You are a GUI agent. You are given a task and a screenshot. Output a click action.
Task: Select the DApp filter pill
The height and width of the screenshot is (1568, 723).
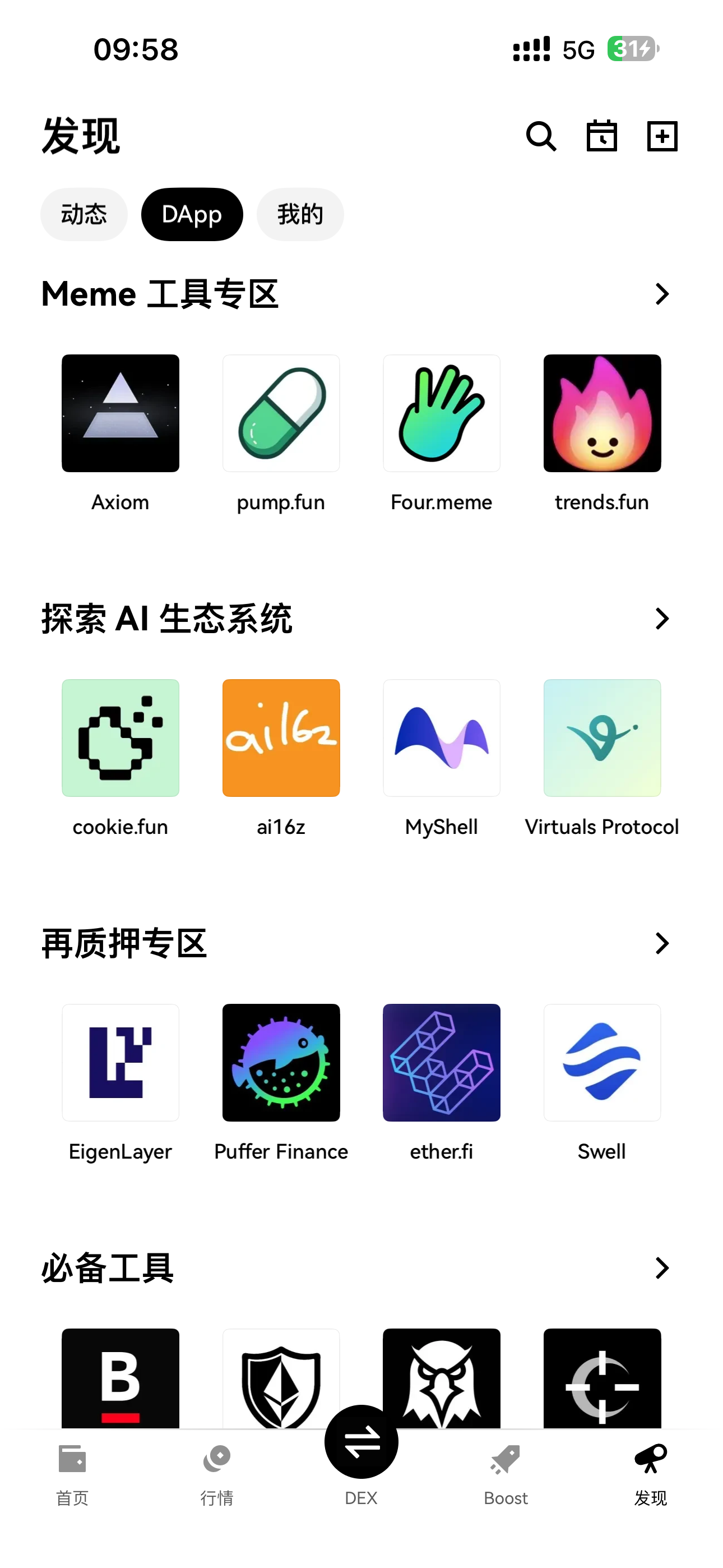coord(192,214)
